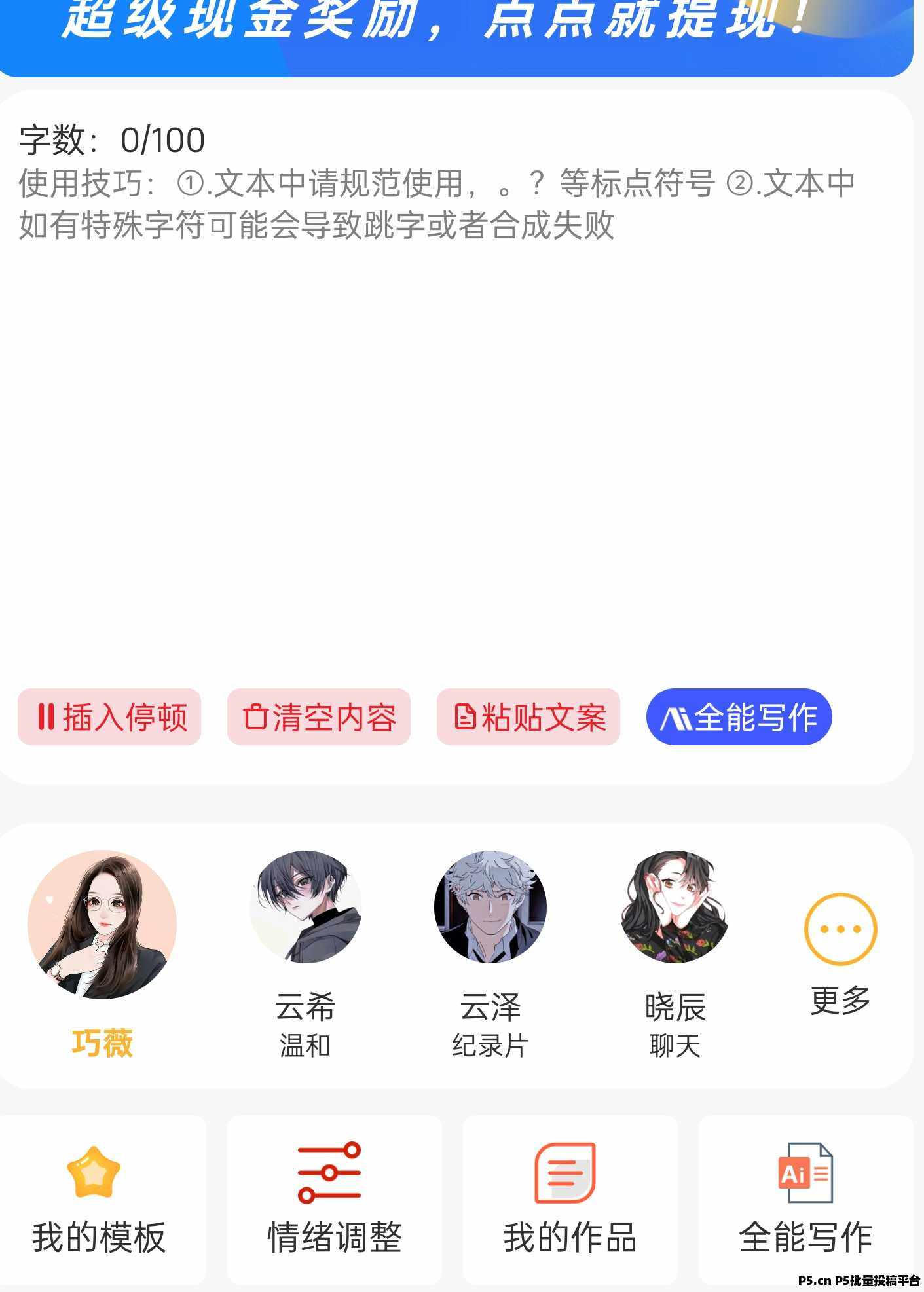
Task: View 我的作品
Action: point(570,1200)
